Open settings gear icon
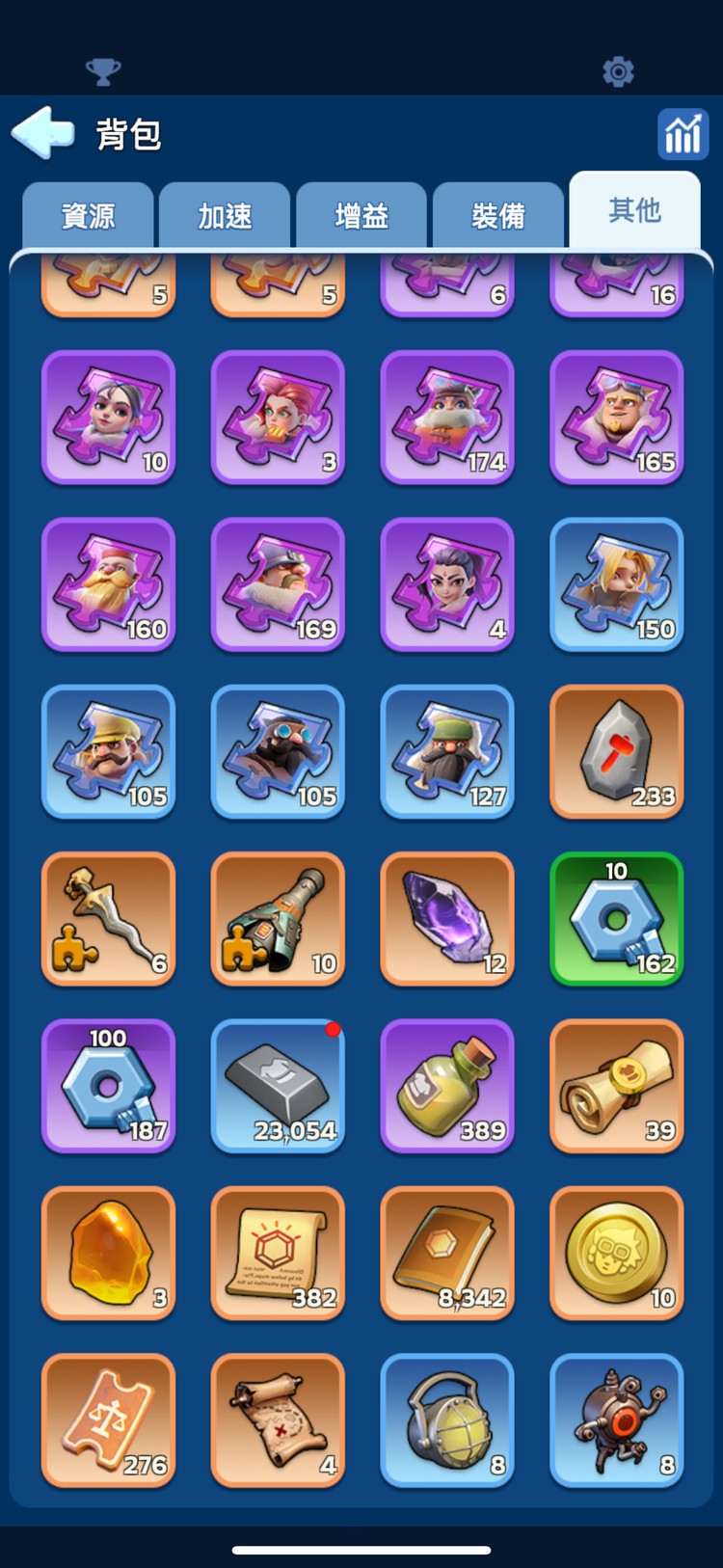The image size is (723, 1568). click(x=618, y=71)
